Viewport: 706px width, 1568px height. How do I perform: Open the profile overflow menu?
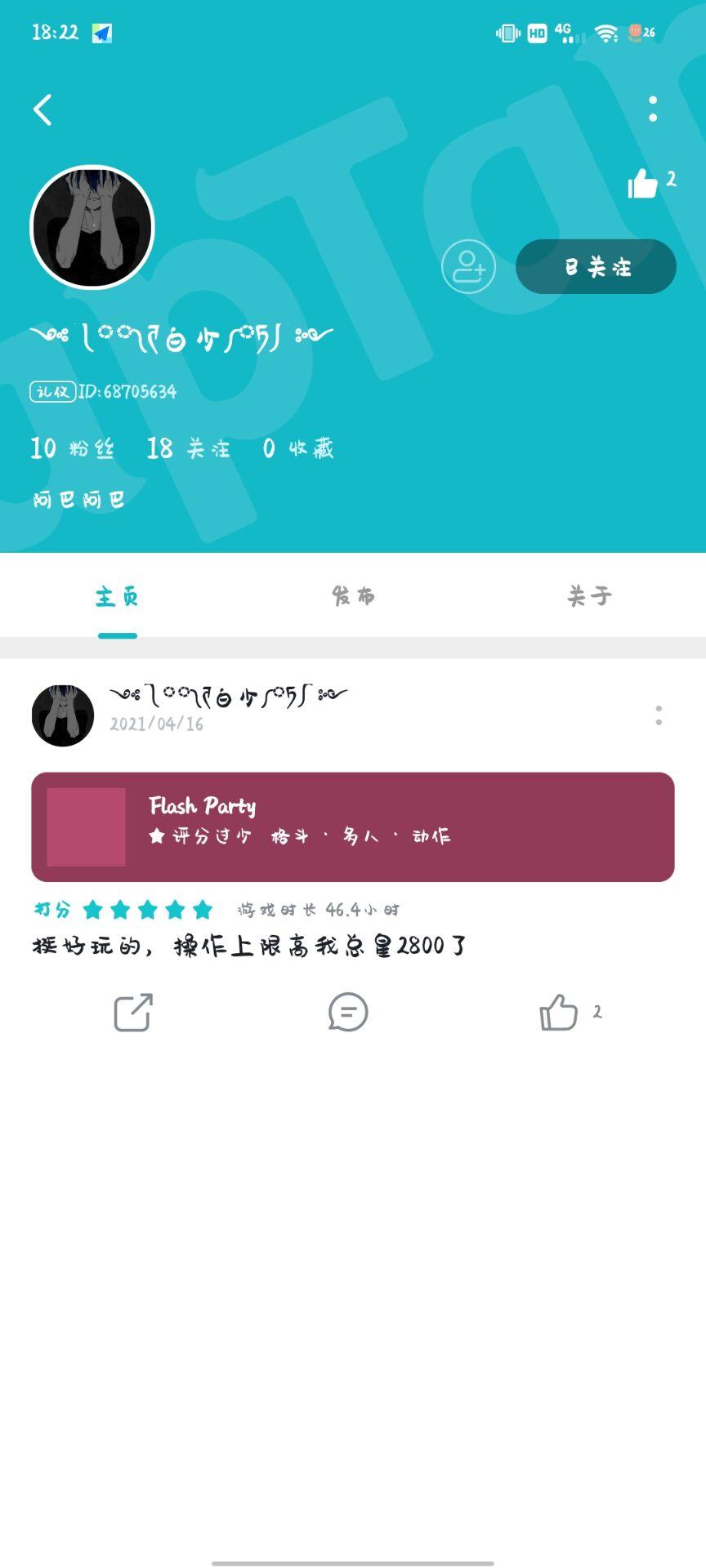pos(652,109)
